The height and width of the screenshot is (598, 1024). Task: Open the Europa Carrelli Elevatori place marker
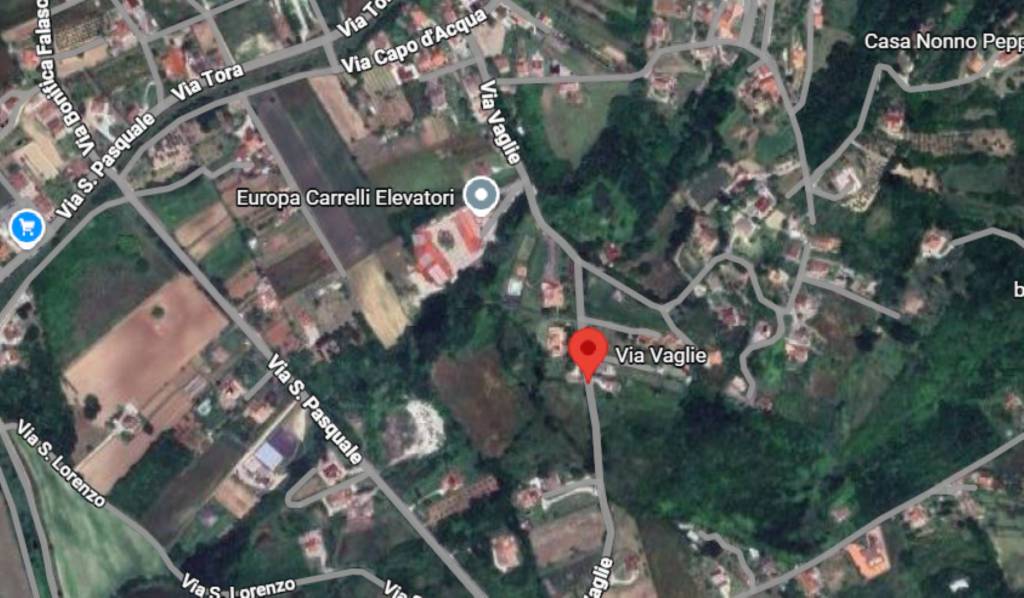(x=483, y=197)
